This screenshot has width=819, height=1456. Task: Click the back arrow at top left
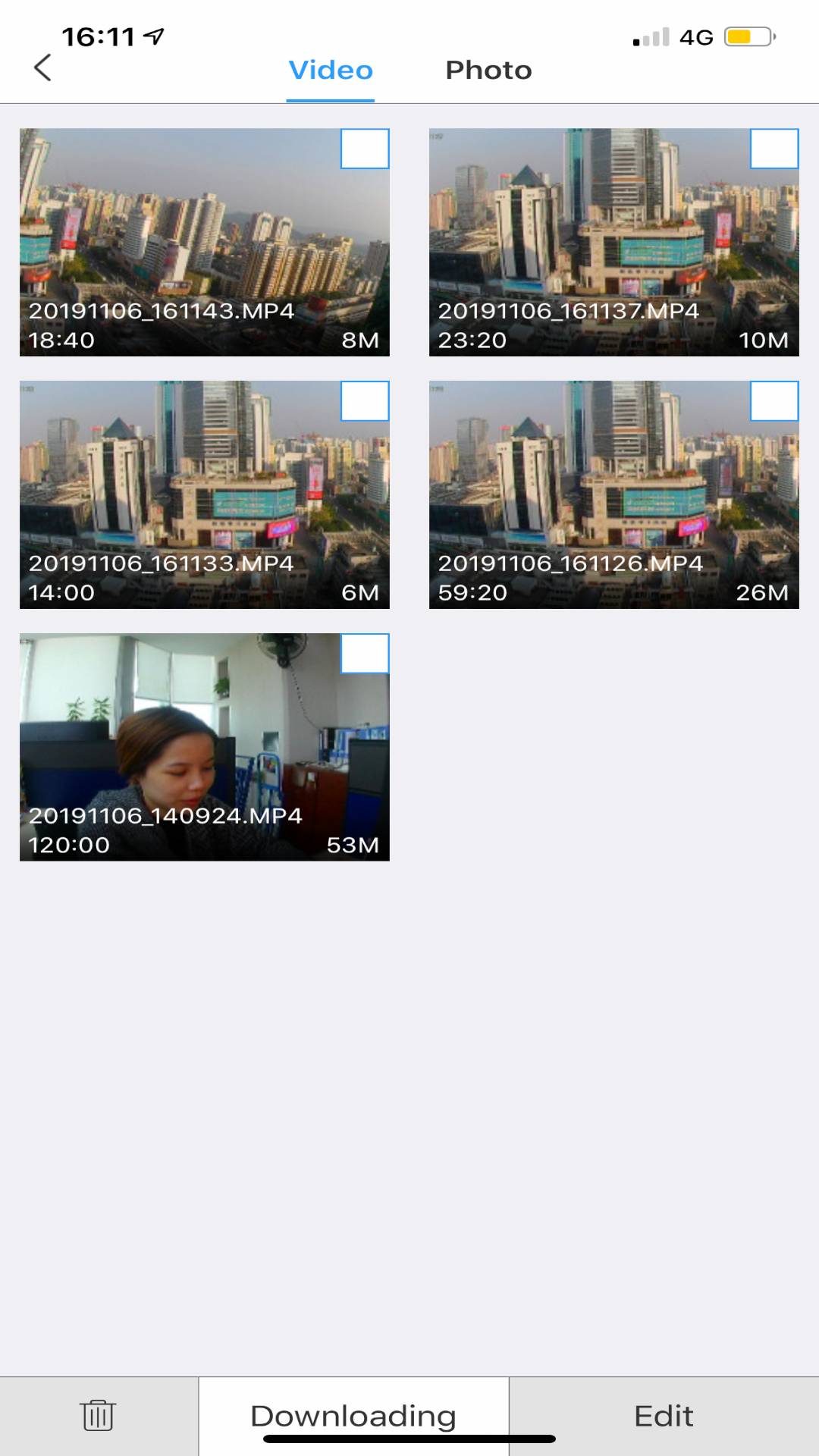[x=43, y=69]
